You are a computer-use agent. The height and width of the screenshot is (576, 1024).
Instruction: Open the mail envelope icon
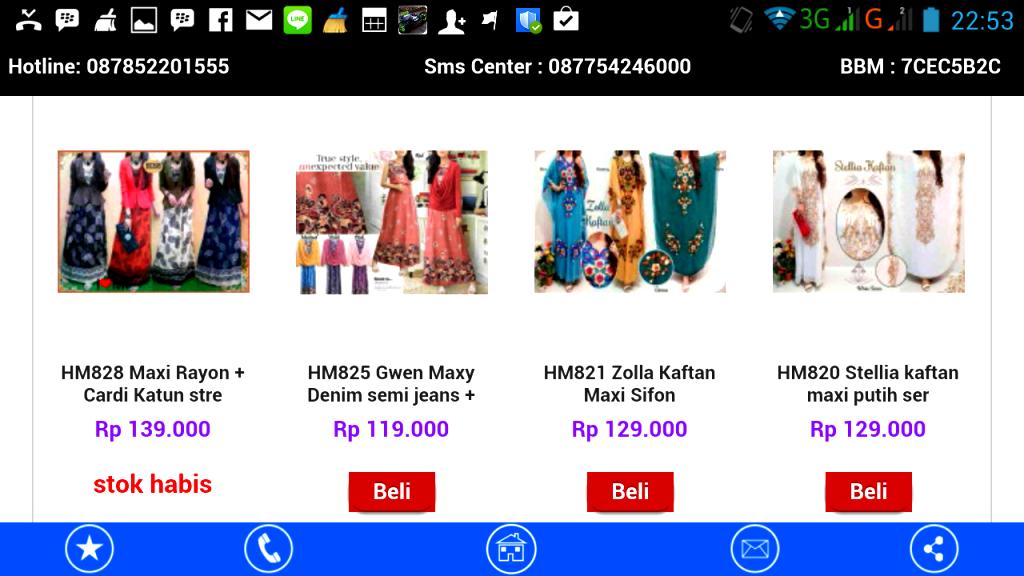754,548
